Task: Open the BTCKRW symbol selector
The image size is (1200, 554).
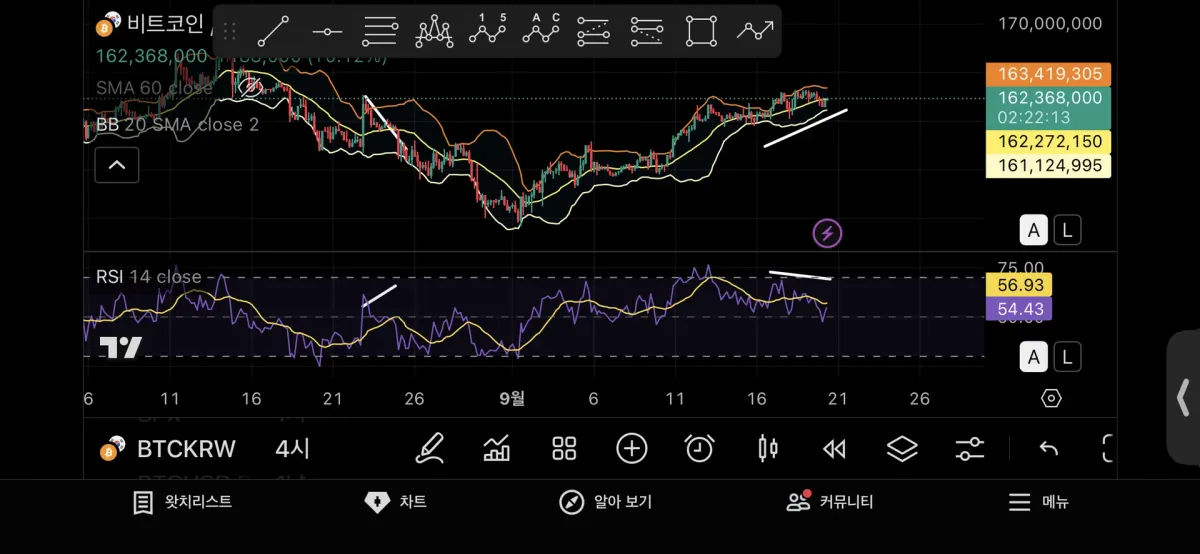Action: point(185,449)
